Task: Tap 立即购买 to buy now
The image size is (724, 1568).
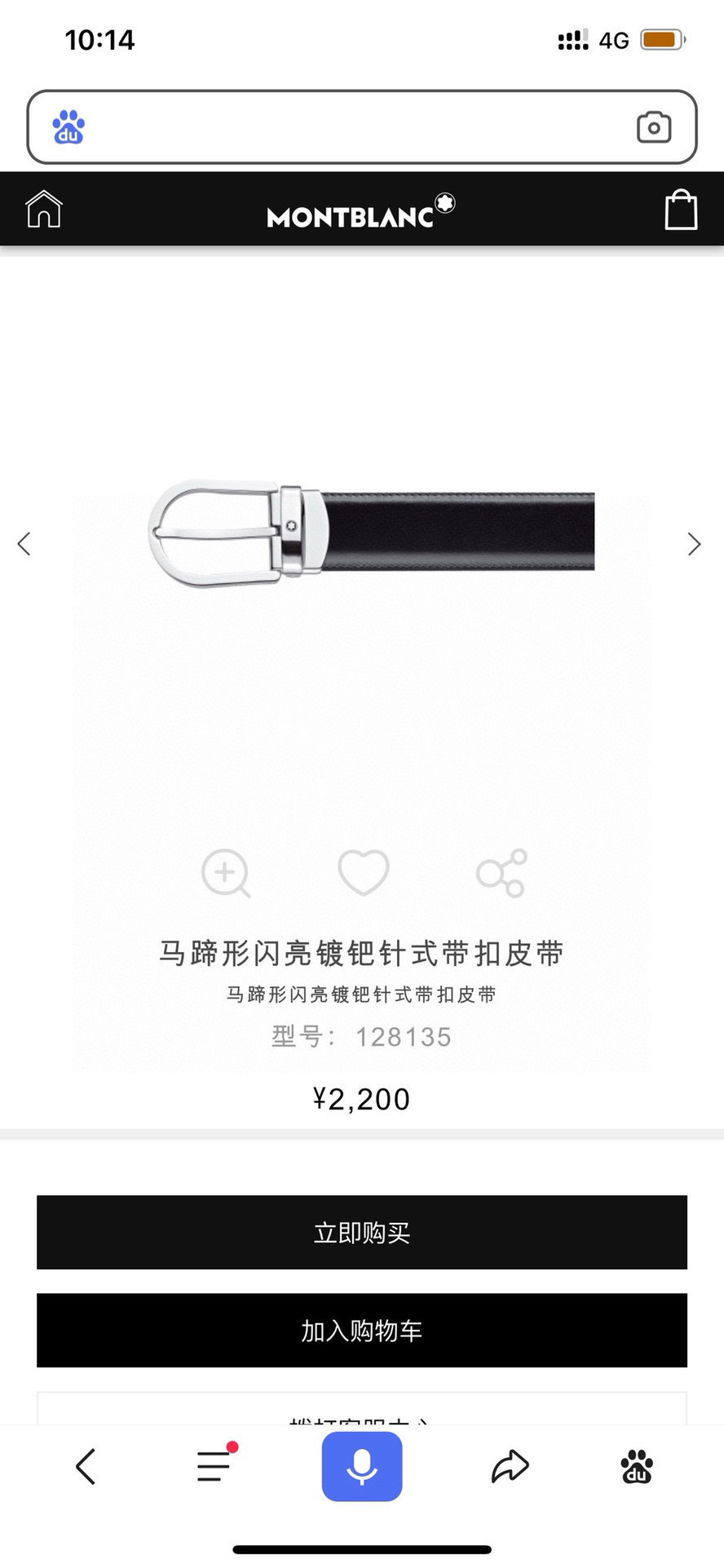Action: point(362,1232)
